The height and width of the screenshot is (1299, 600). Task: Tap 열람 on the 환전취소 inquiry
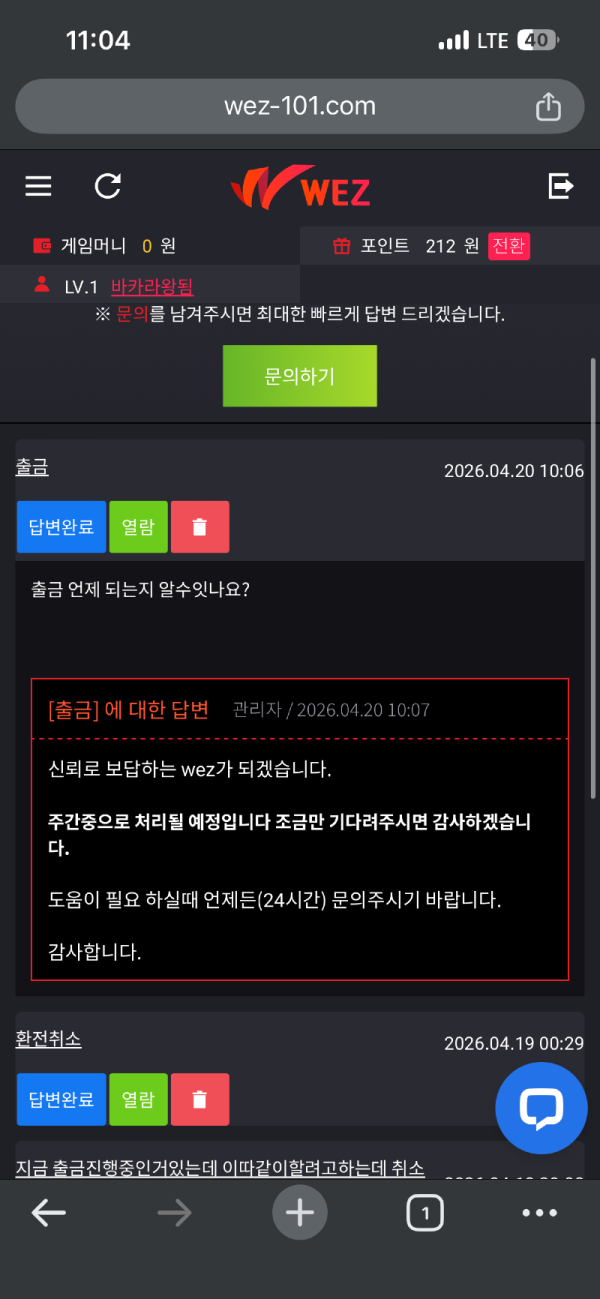pos(138,1099)
